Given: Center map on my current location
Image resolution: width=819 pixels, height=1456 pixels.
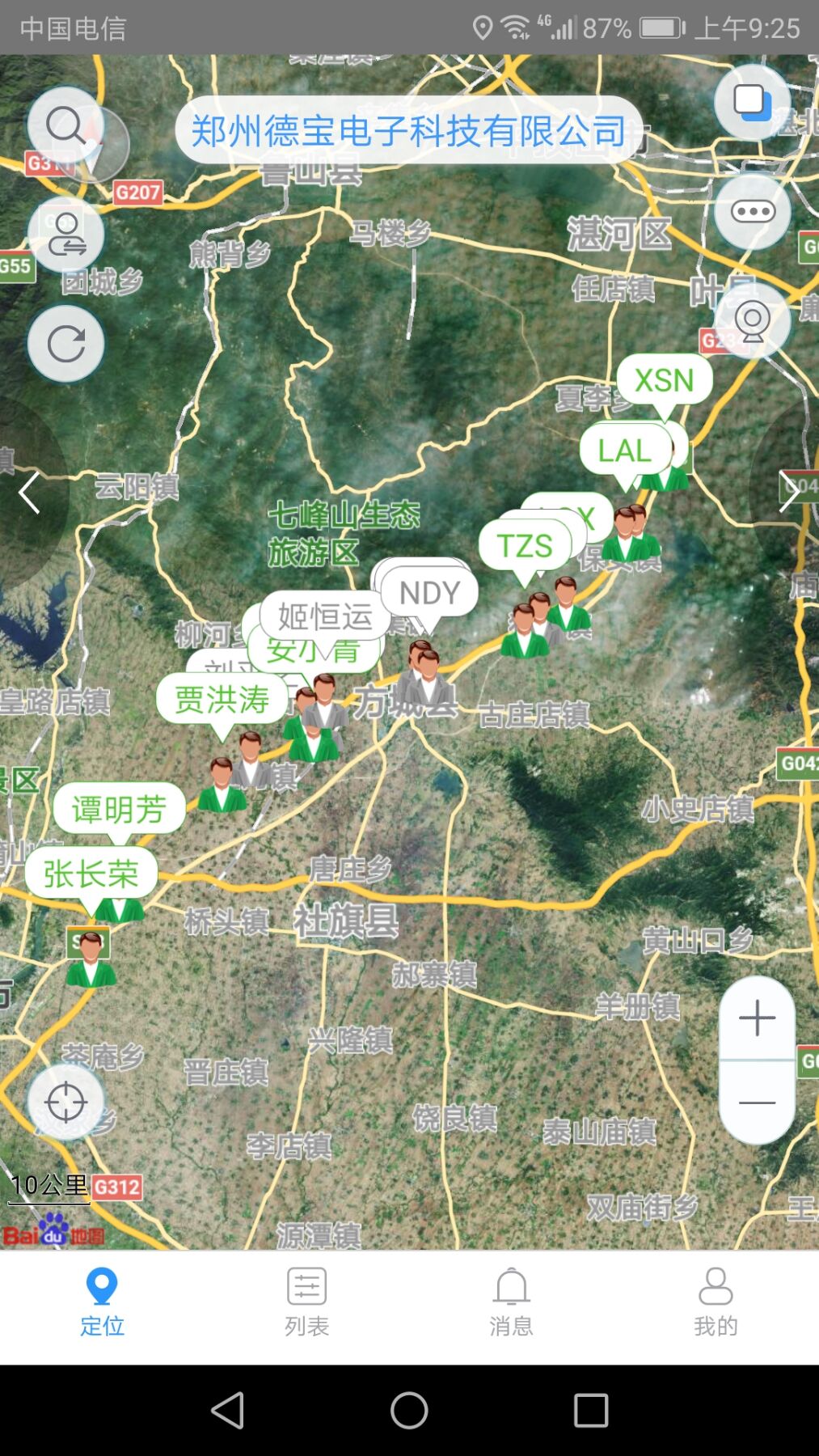Looking at the screenshot, I should [65, 1102].
